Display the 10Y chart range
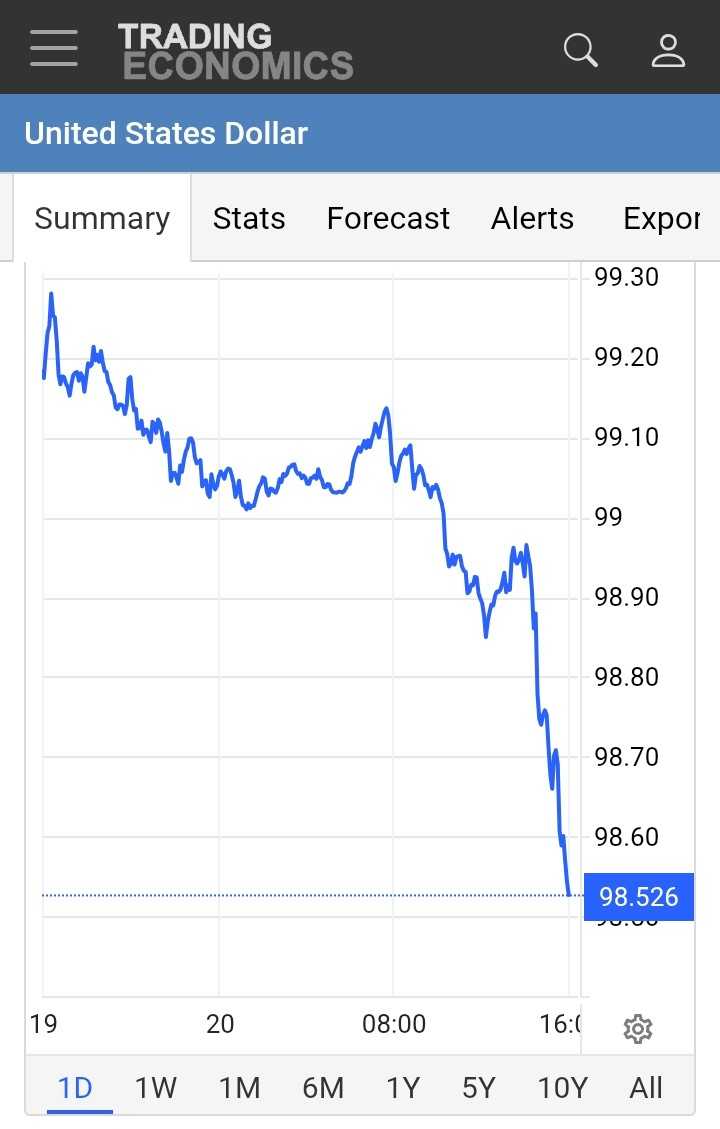This screenshot has height=1129, width=720. coord(562,1087)
